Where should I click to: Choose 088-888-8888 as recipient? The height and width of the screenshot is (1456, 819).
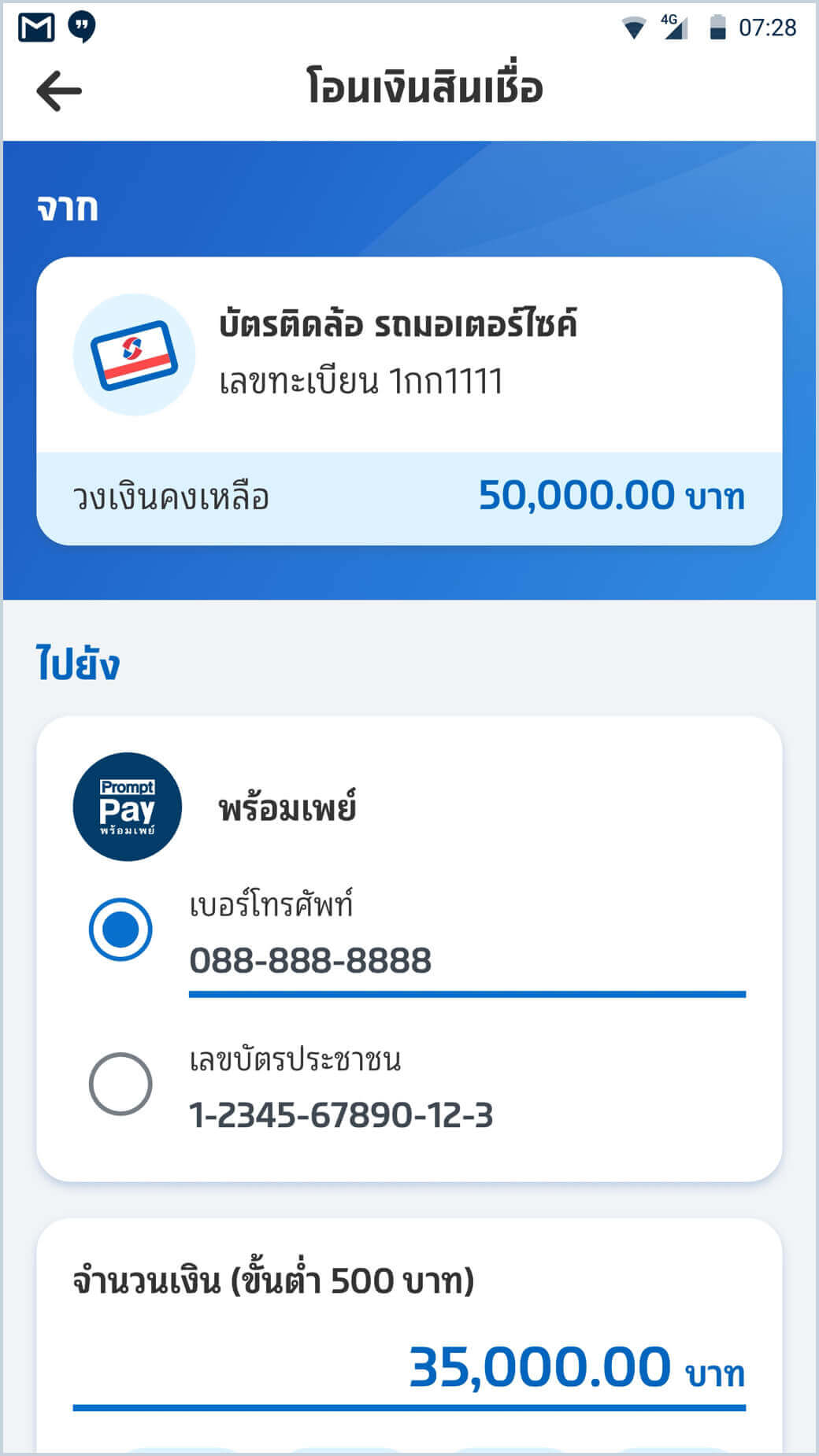309,959
